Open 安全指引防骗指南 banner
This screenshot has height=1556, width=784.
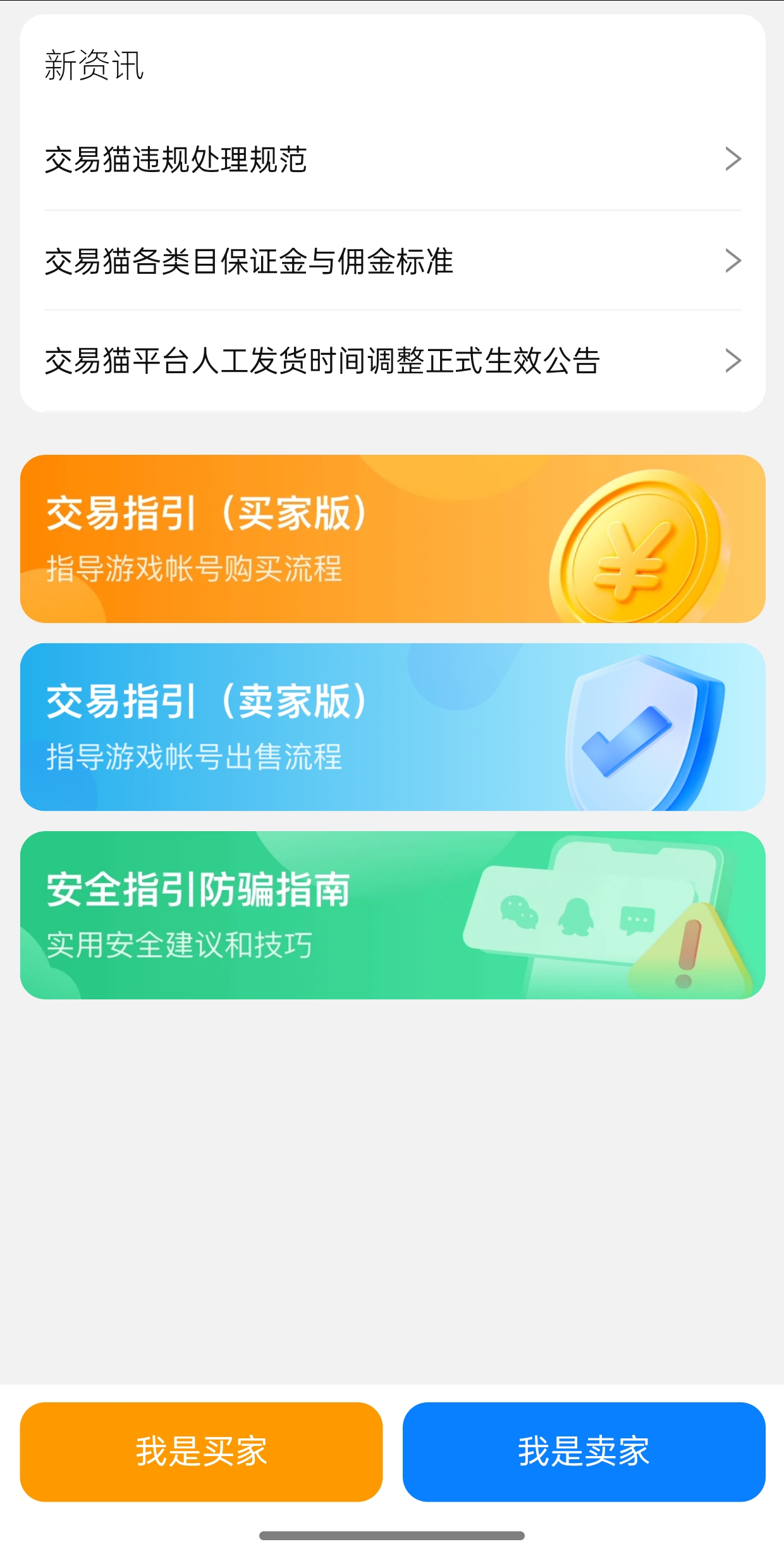coord(392,915)
